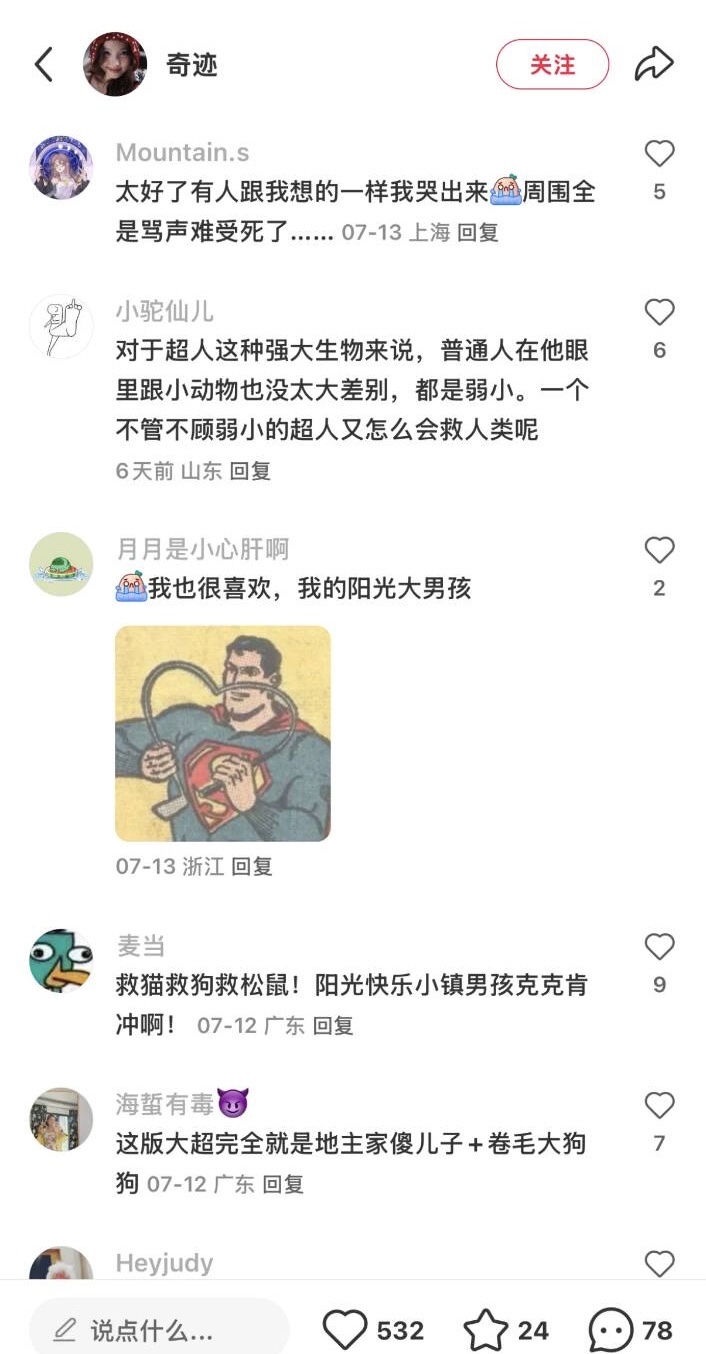Like Mountain.s's comment

tap(659, 154)
